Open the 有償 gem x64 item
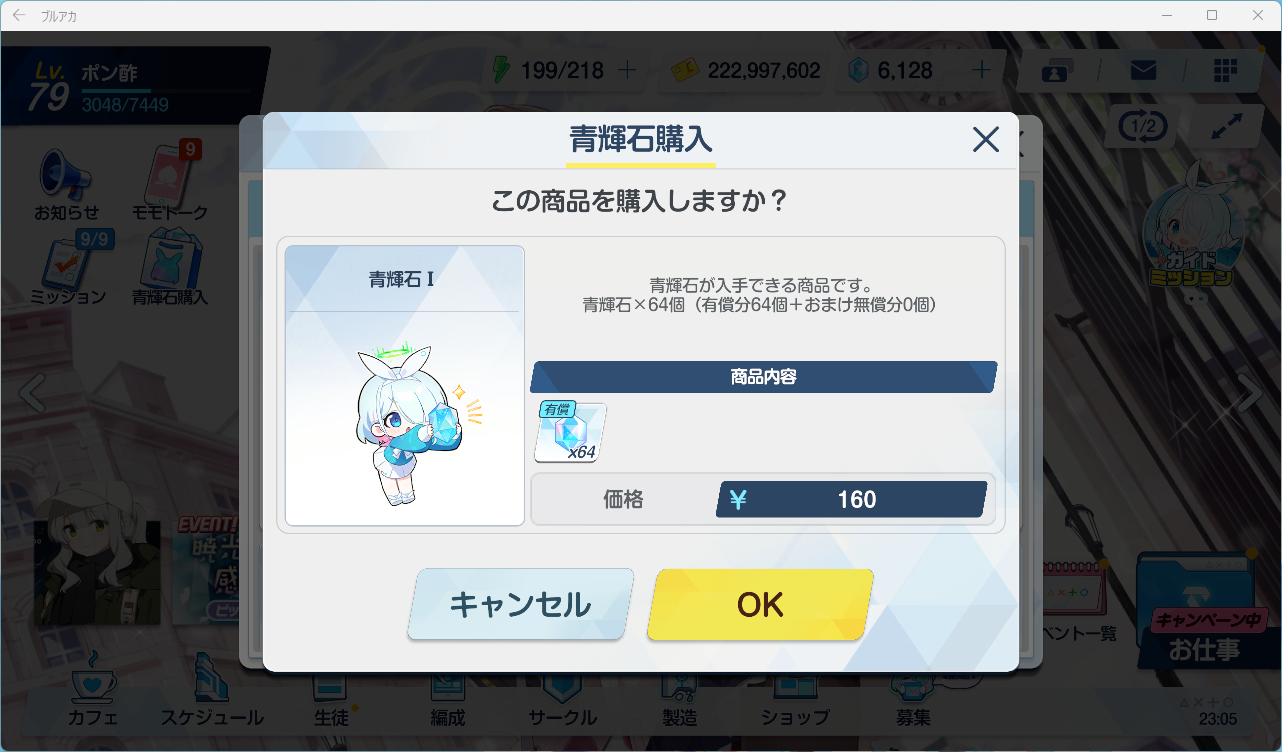The height and width of the screenshot is (752, 1282). point(570,432)
